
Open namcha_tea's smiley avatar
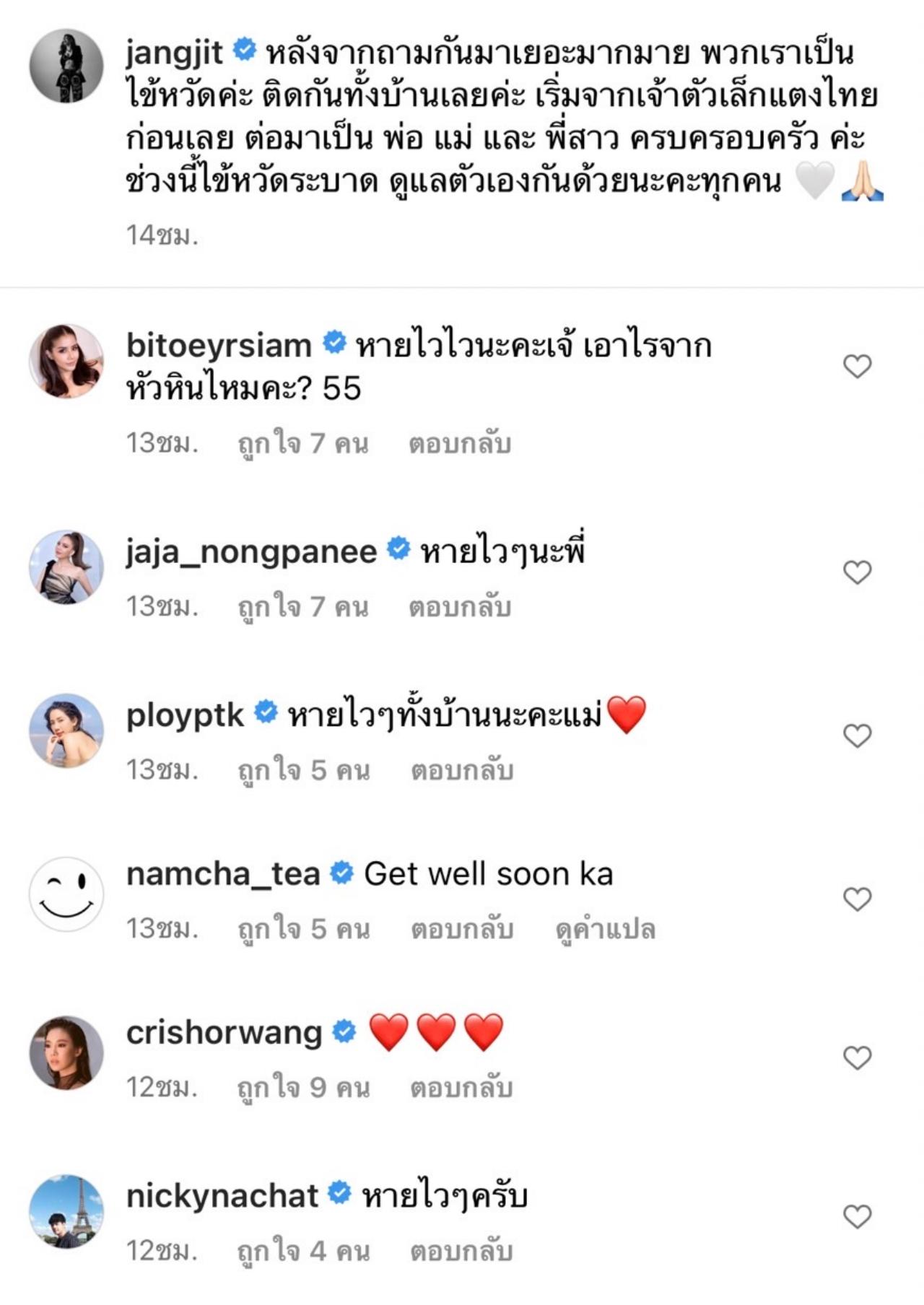[x=66, y=894]
